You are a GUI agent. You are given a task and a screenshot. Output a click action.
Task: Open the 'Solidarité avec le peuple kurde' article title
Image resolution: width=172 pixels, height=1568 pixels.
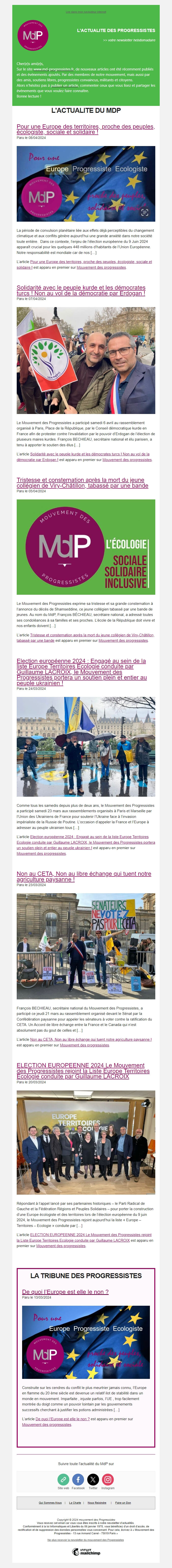[x=81, y=290]
